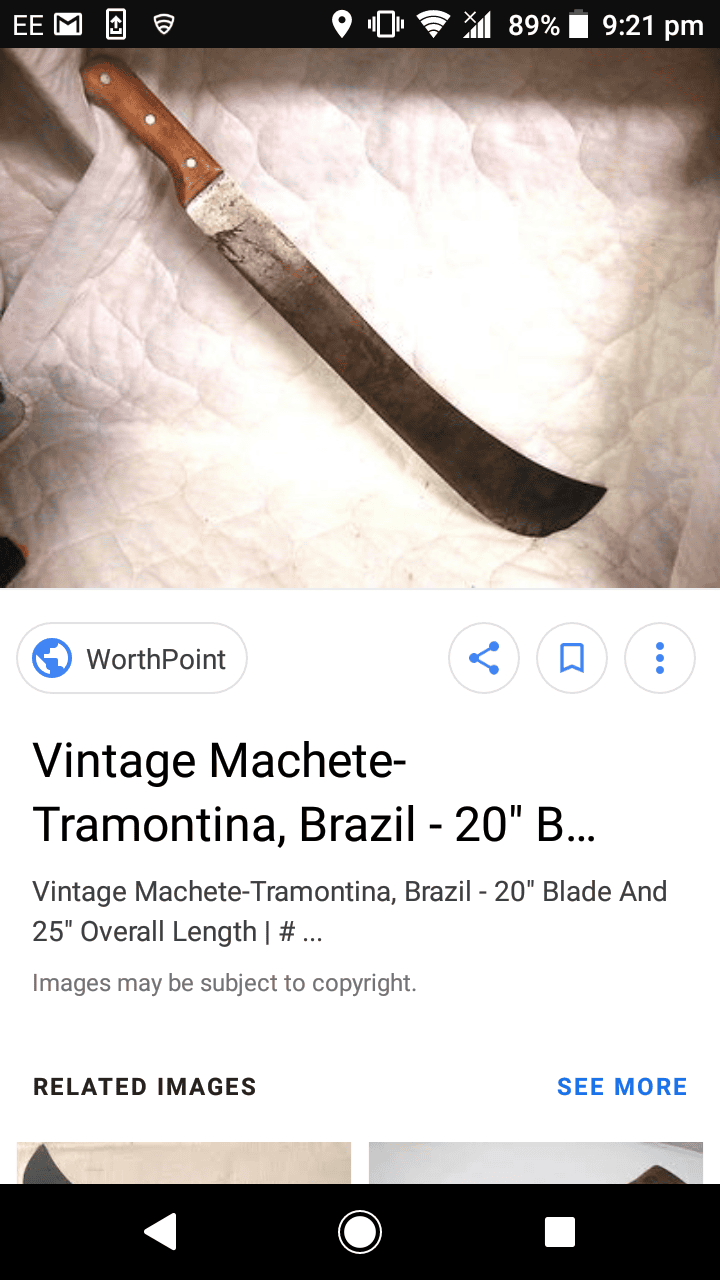The width and height of the screenshot is (720, 1280).
Task: View the machete photo full size
Action: click(360, 318)
